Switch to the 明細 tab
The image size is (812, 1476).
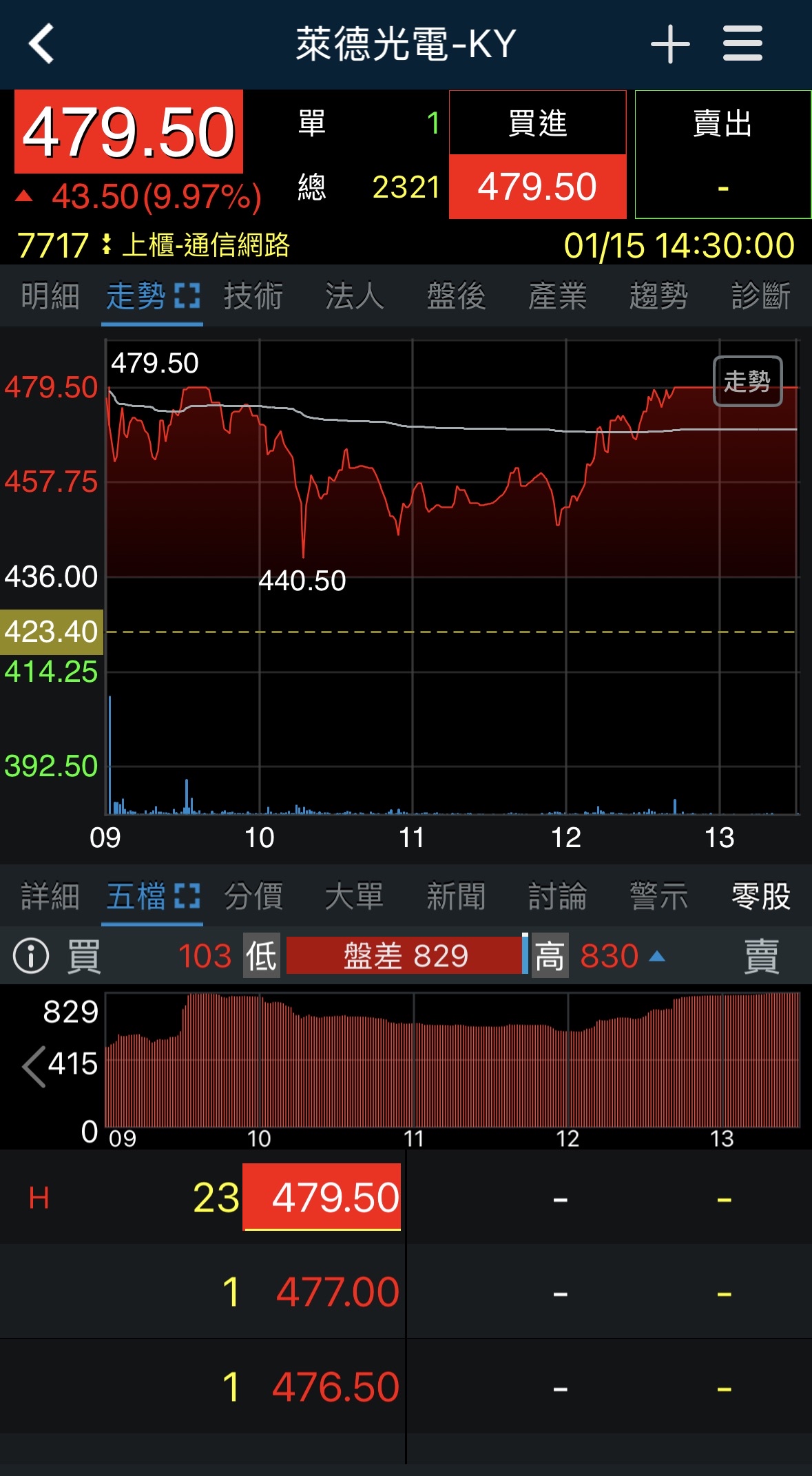click(x=50, y=297)
